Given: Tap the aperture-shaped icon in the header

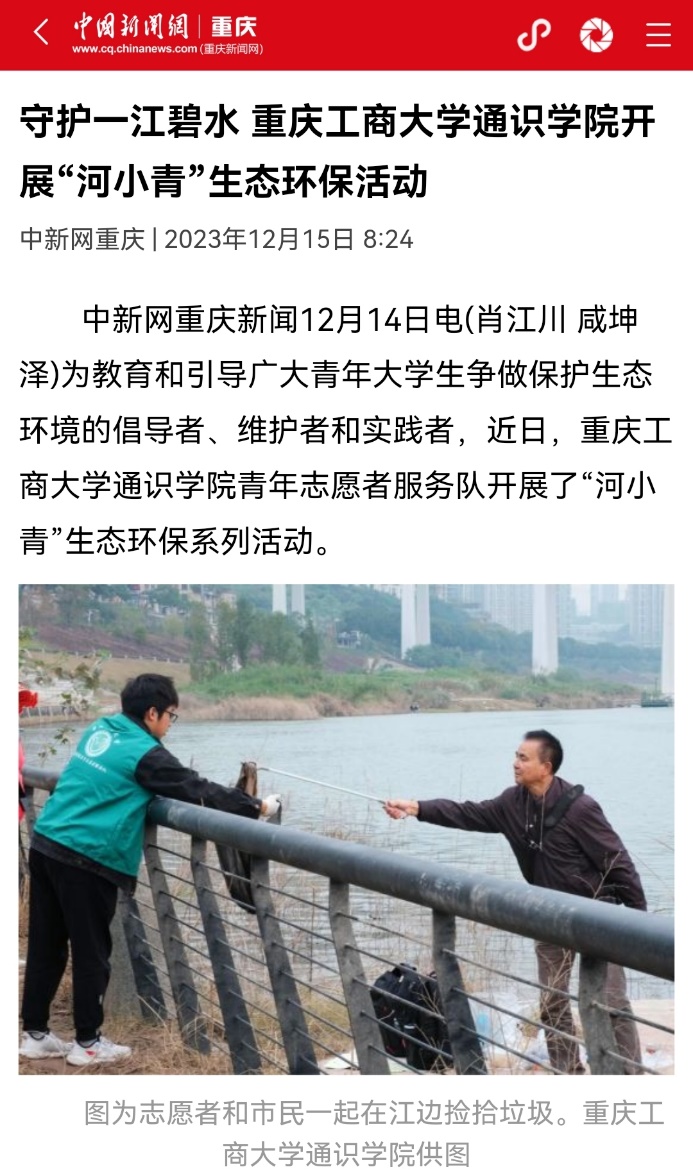Looking at the screenshot, I should (597, 35).
